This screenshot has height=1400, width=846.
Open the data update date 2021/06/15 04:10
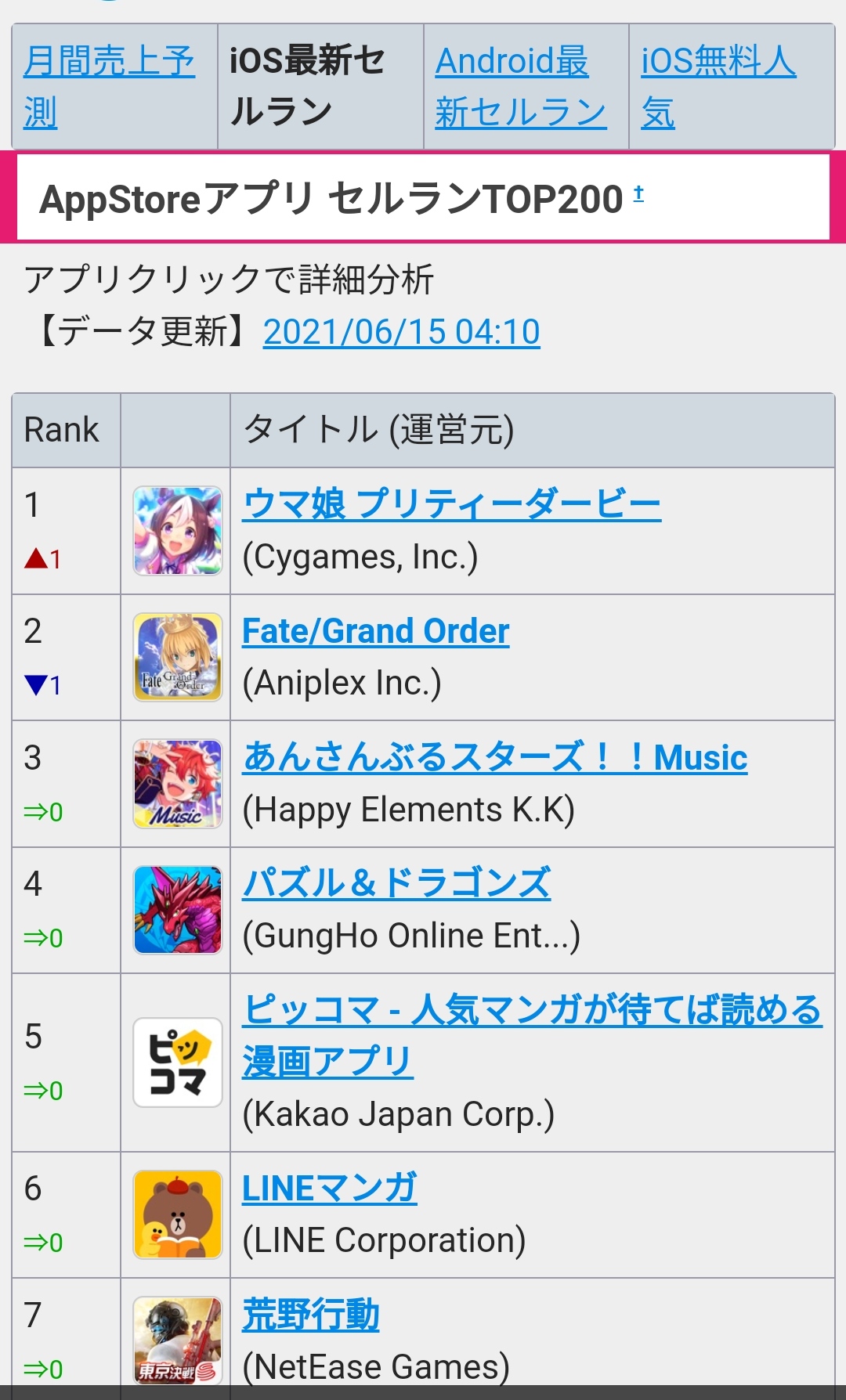coord(401,332)
